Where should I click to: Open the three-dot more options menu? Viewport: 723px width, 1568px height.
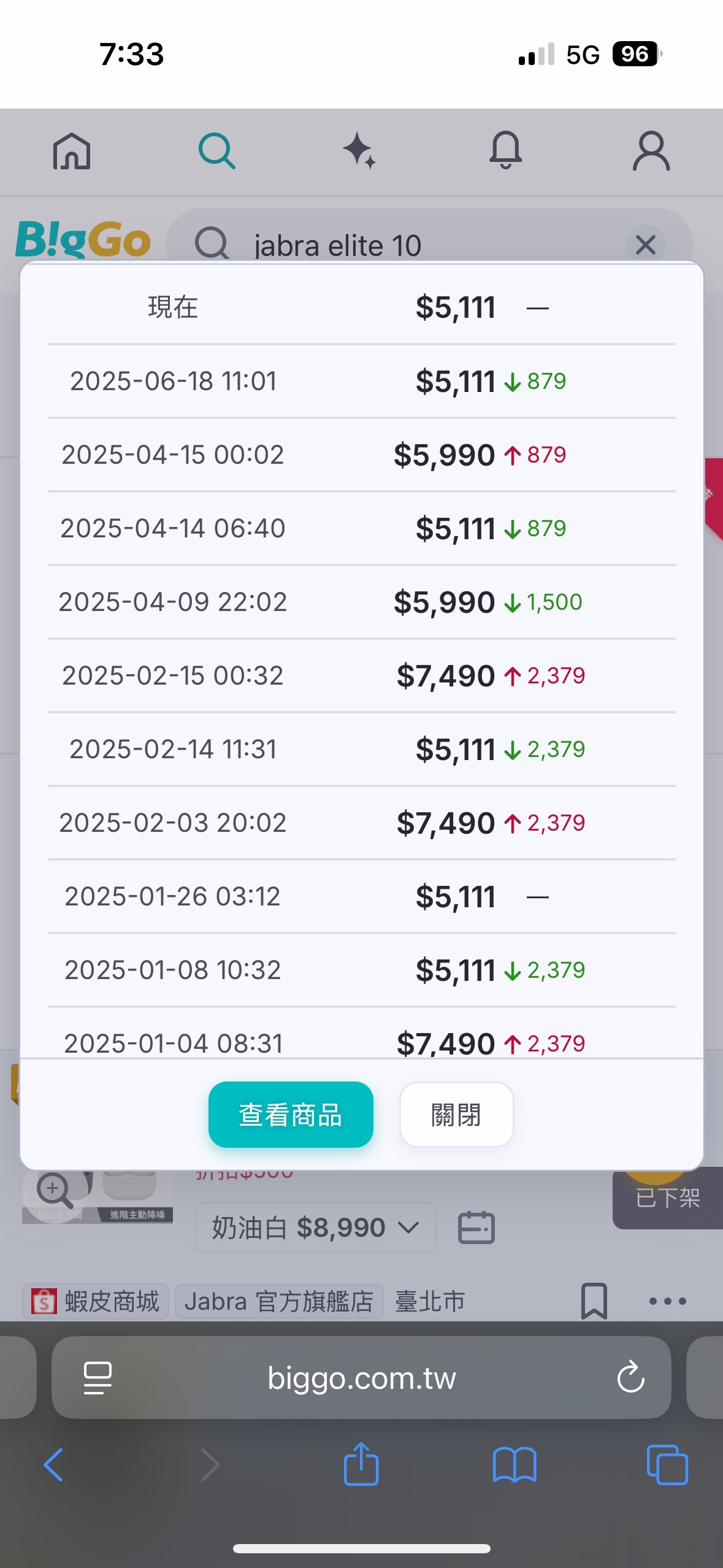tap(667, 1301)
